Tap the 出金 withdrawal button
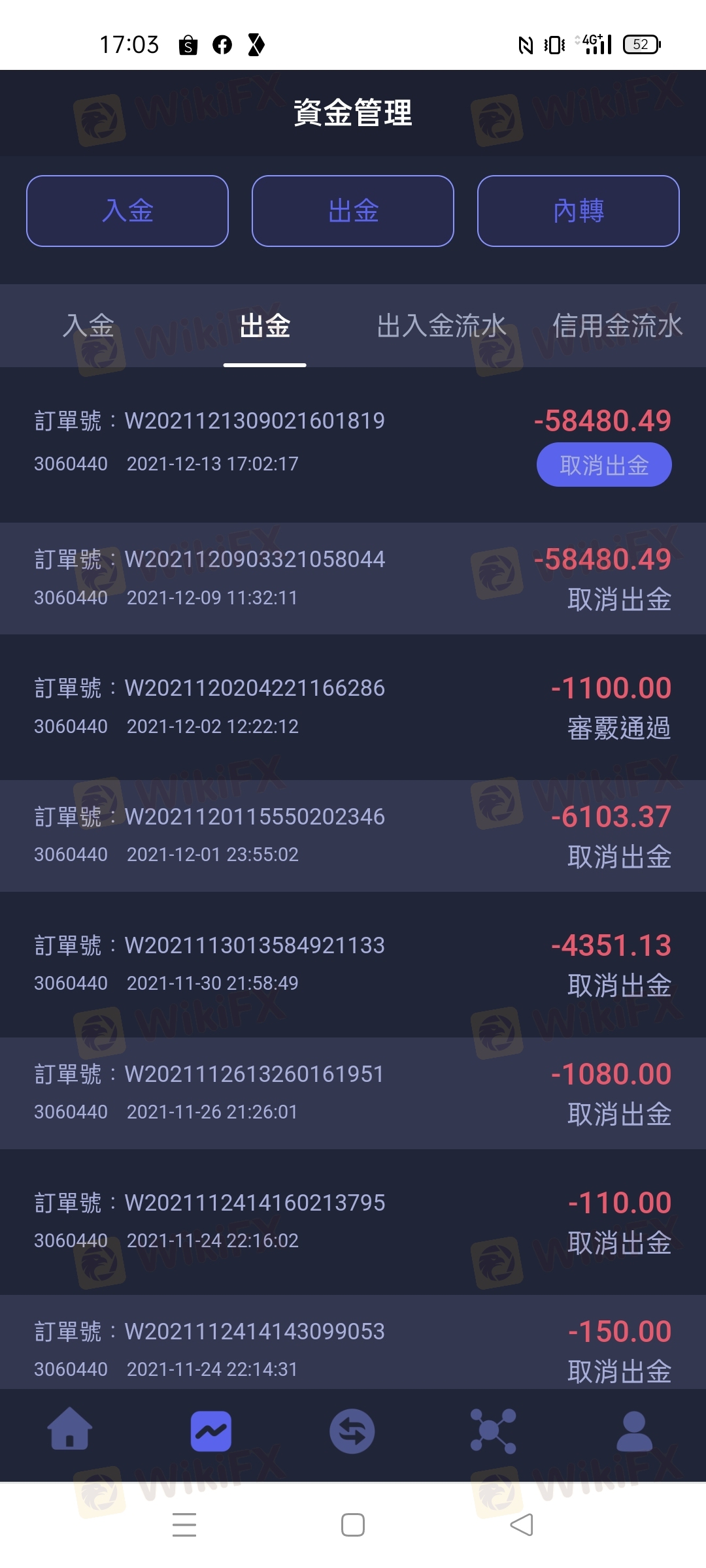Image resolution: width=706 pixels, height=1568 pixels. (x=353, y=211)
